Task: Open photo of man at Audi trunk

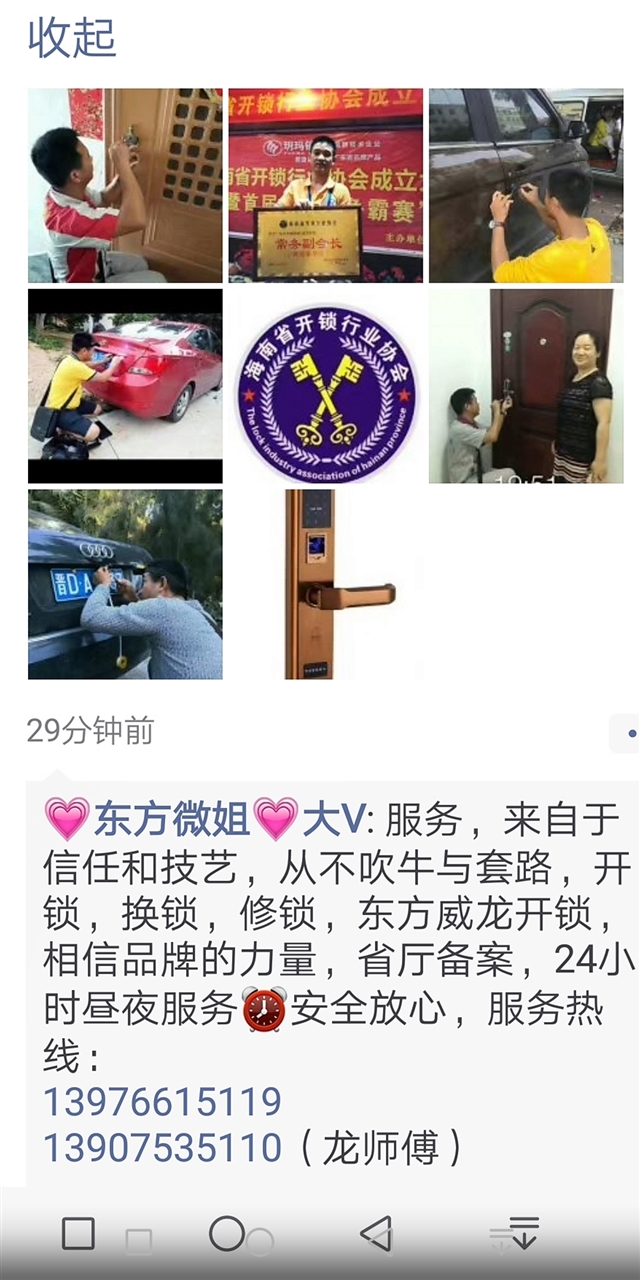Action: [125, 584]
